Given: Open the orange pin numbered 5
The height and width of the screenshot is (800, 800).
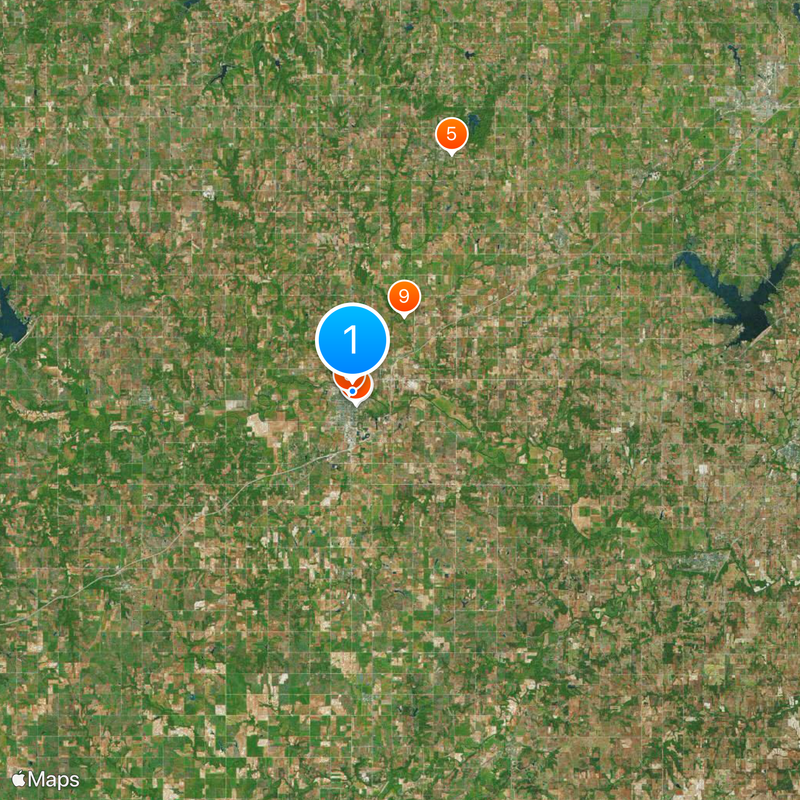Looking at the screenshot, I should (451, 133).
